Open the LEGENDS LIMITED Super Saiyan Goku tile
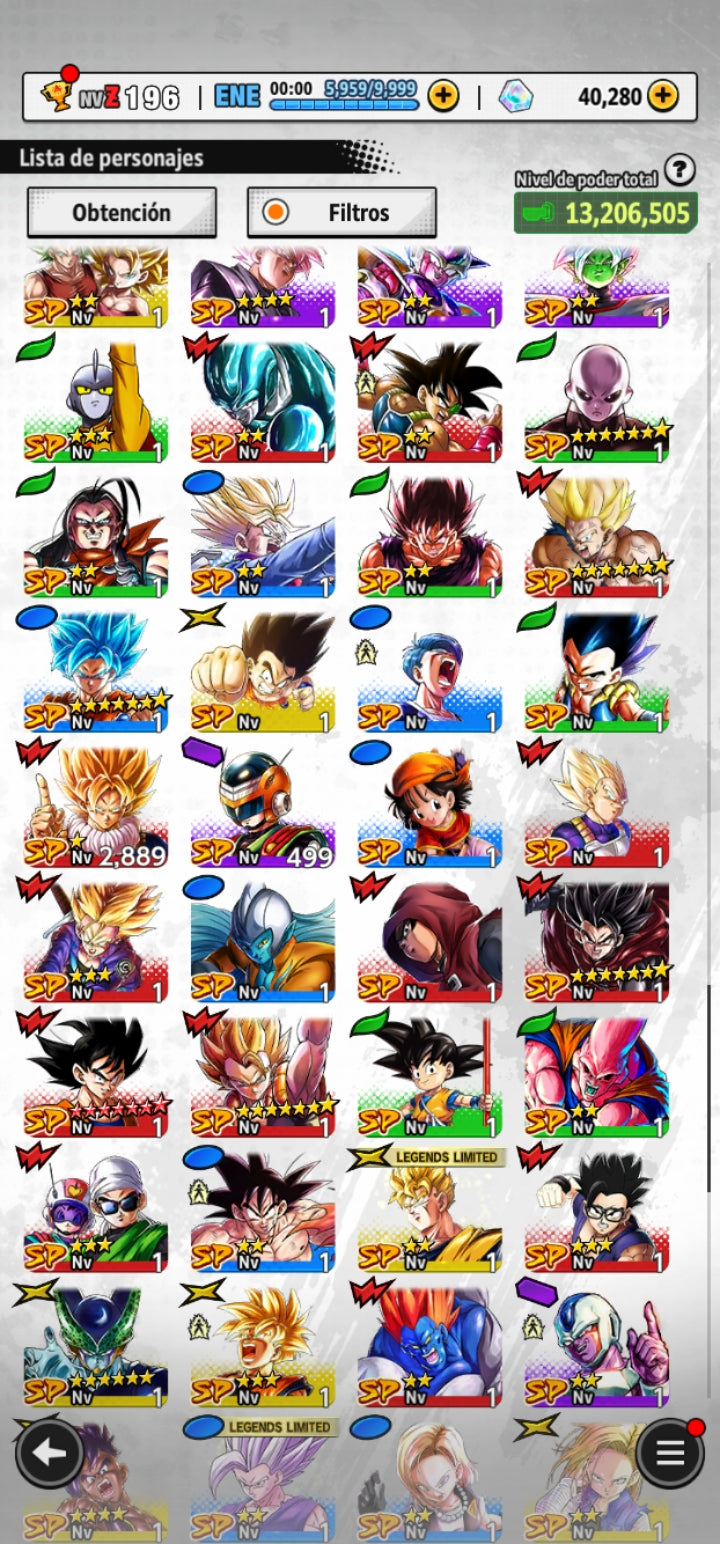The image size is (720, 1544). 430,1212
